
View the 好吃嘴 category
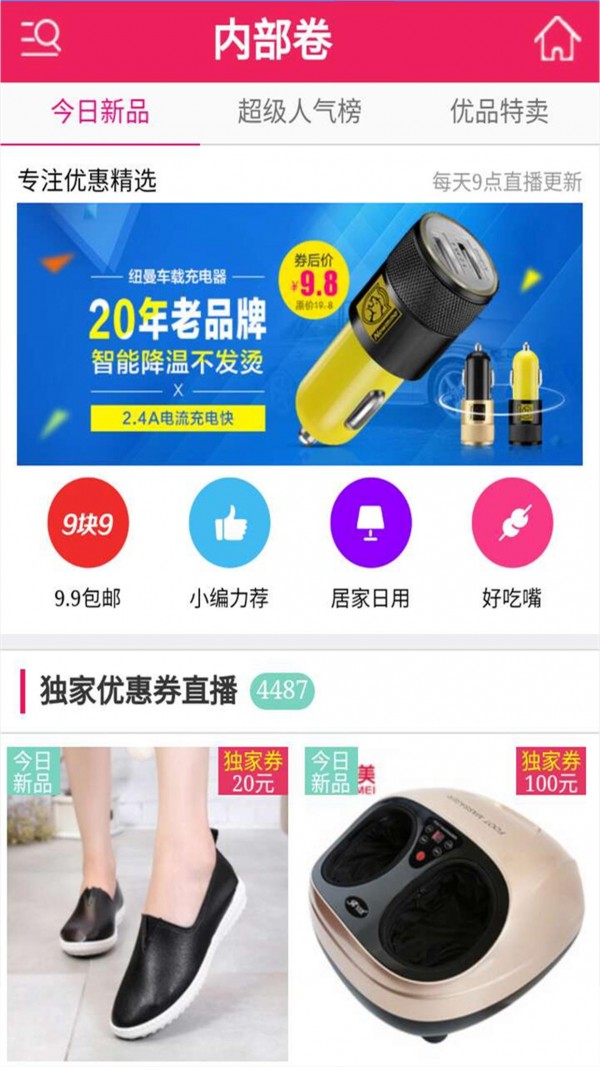(x=512, y=523)
